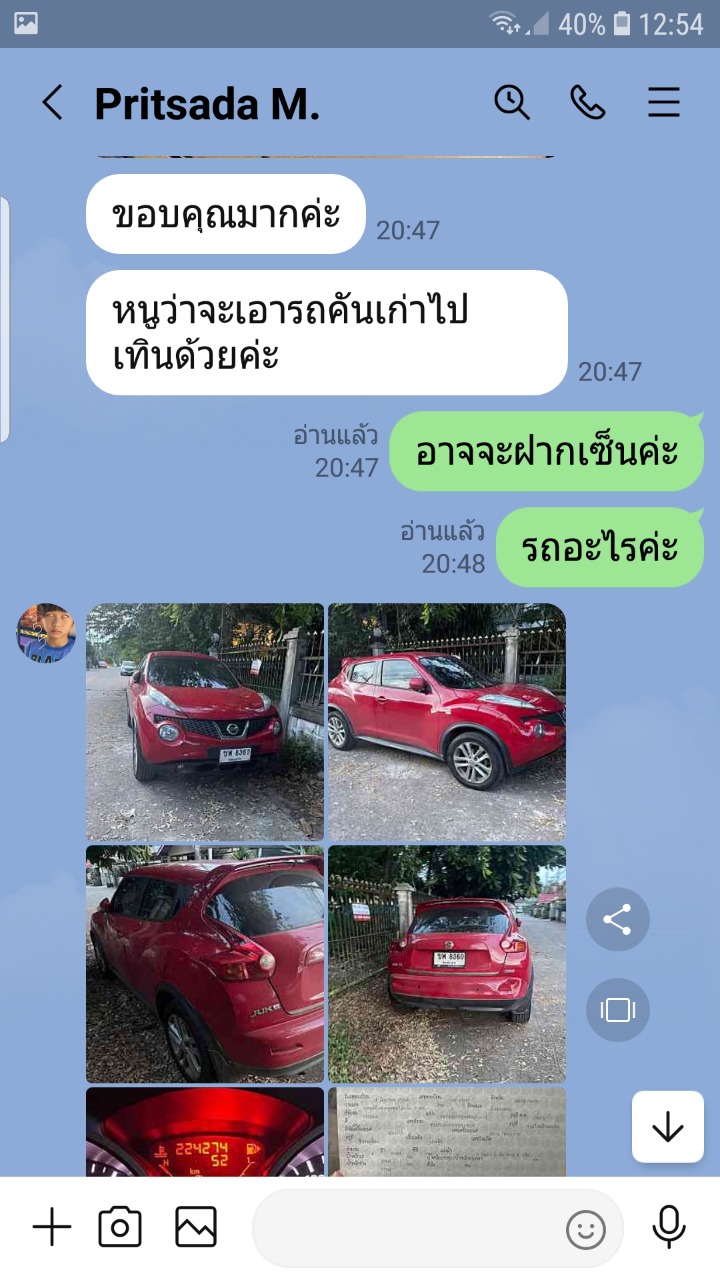Image resolution: width=720 pixels, height=1280 pixels.
Task: Record a voice message with the microphone
Action: pos(668,1227)
